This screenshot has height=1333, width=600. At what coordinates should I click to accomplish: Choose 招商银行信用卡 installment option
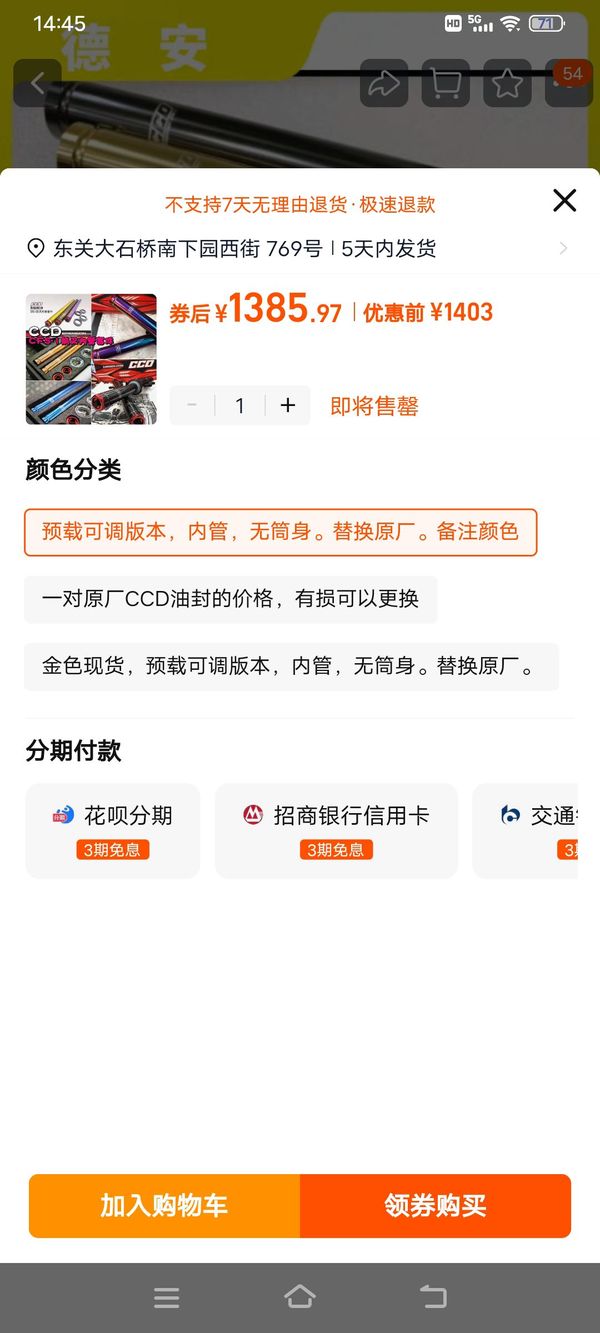click(336, 830)
